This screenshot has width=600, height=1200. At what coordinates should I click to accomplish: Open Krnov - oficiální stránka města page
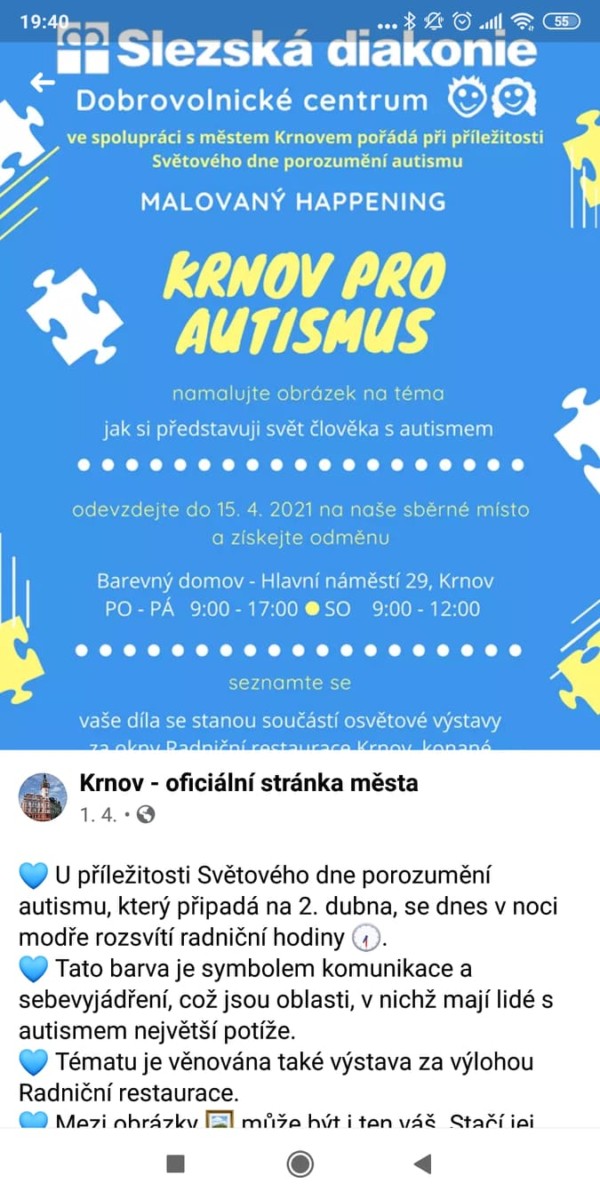point(248,782)
